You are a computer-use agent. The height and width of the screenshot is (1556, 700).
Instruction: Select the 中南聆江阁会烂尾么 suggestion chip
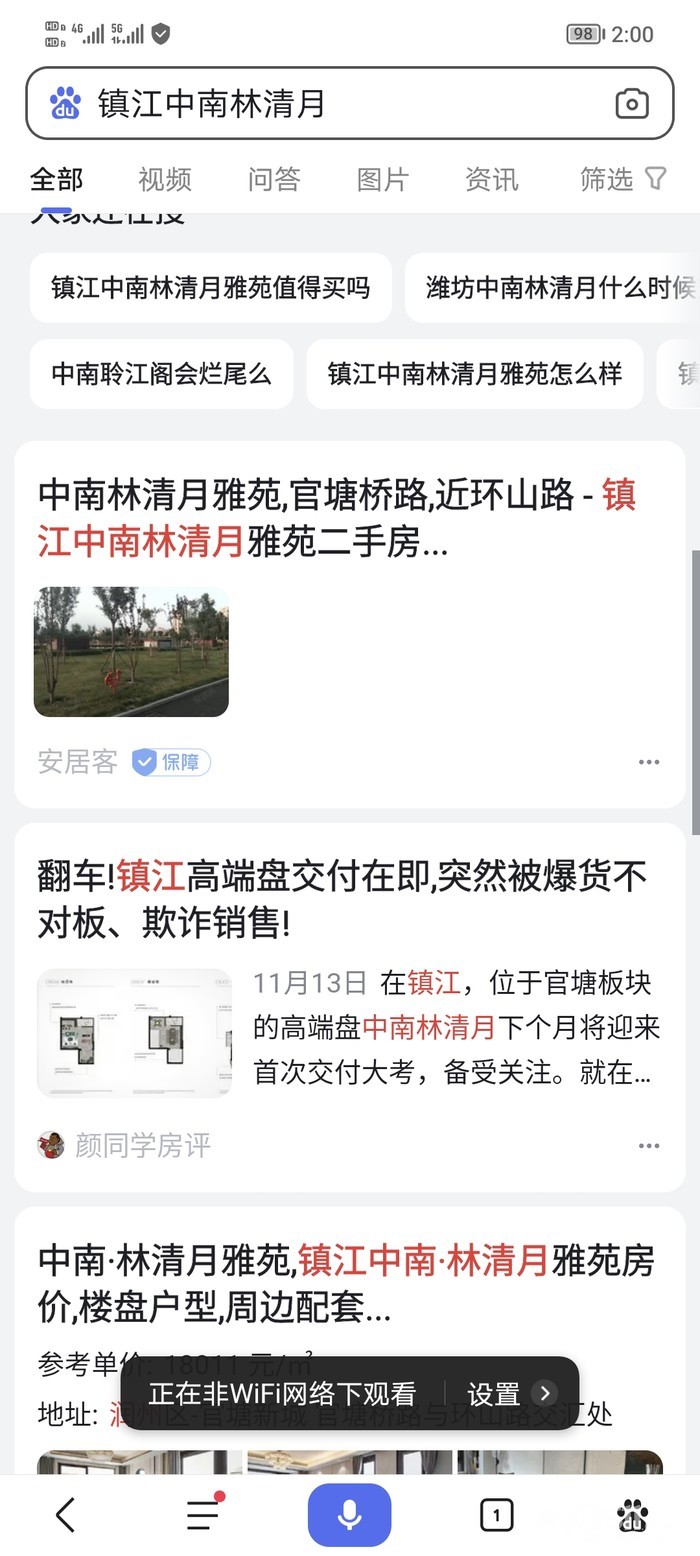161,374
